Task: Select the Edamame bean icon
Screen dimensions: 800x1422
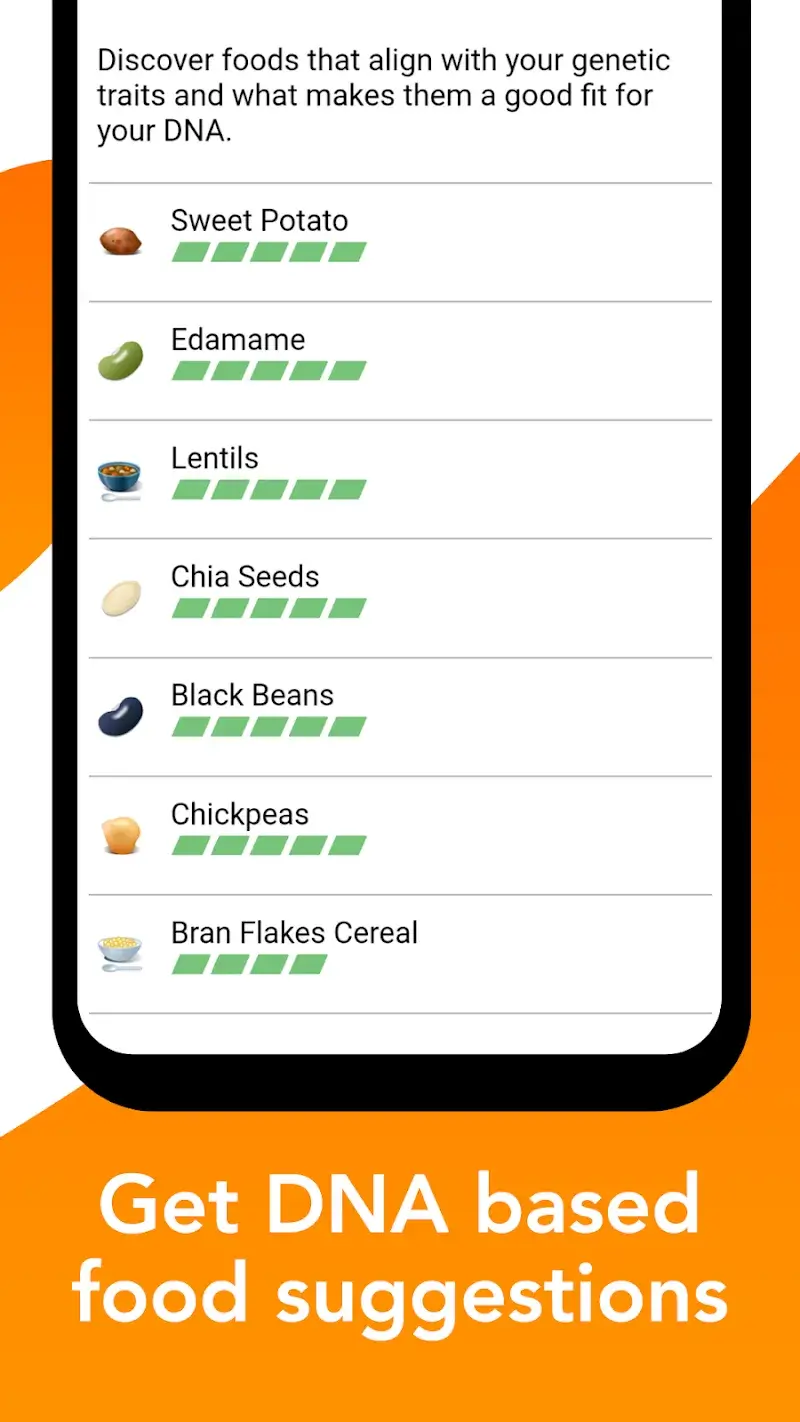Action: (x=120, y=359)
